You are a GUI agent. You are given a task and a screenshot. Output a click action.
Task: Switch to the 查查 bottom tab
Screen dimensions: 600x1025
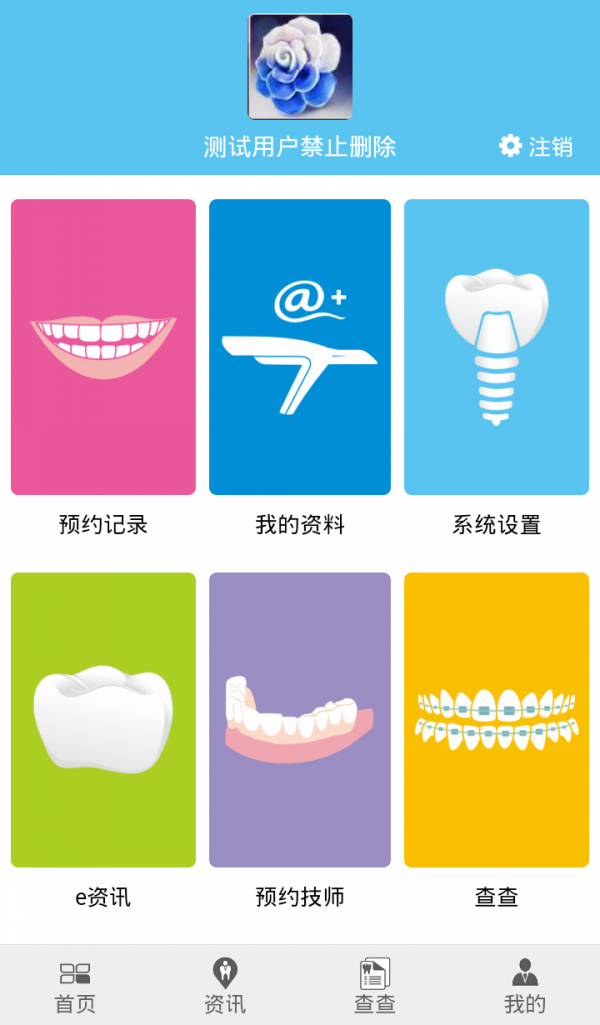(x=375, y=986)
